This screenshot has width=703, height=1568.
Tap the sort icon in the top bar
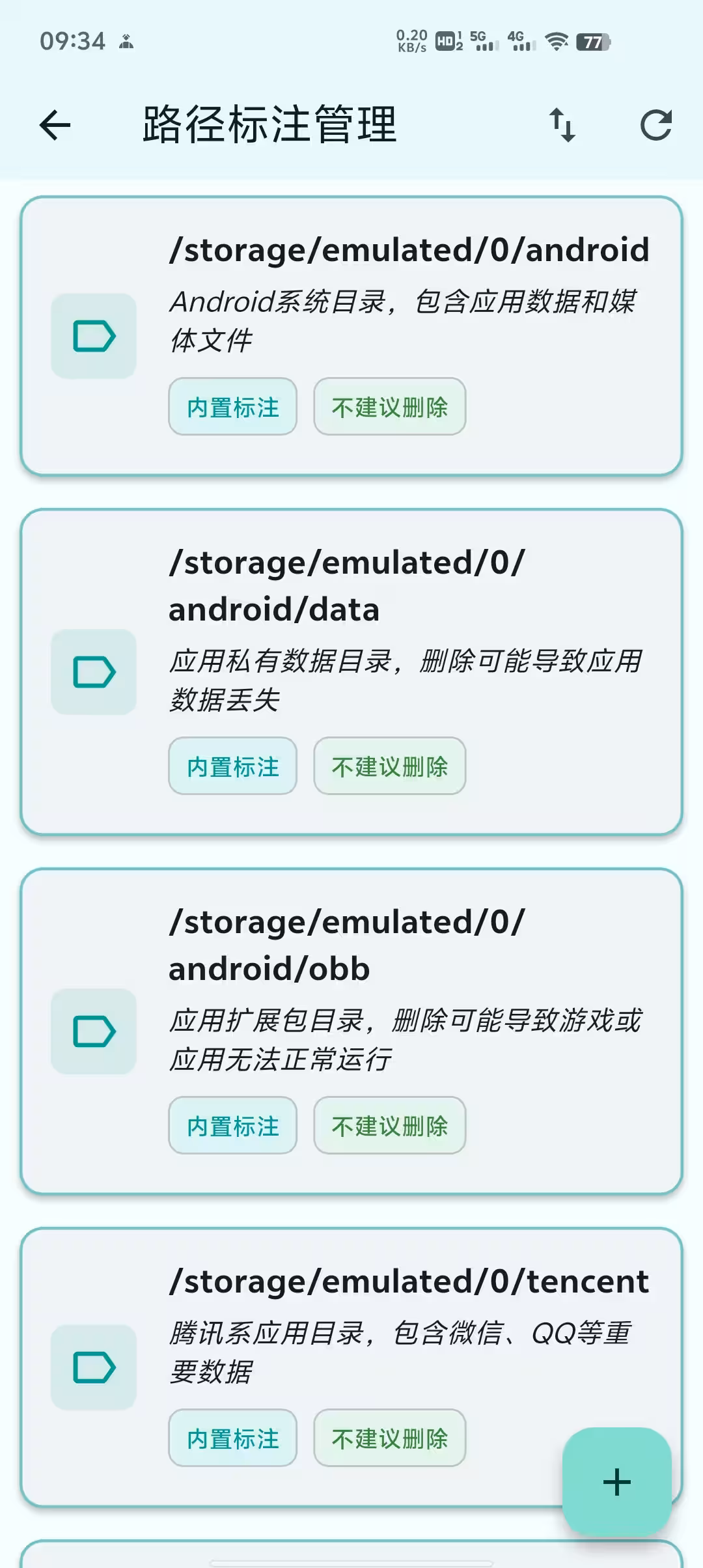pos(564,125)
